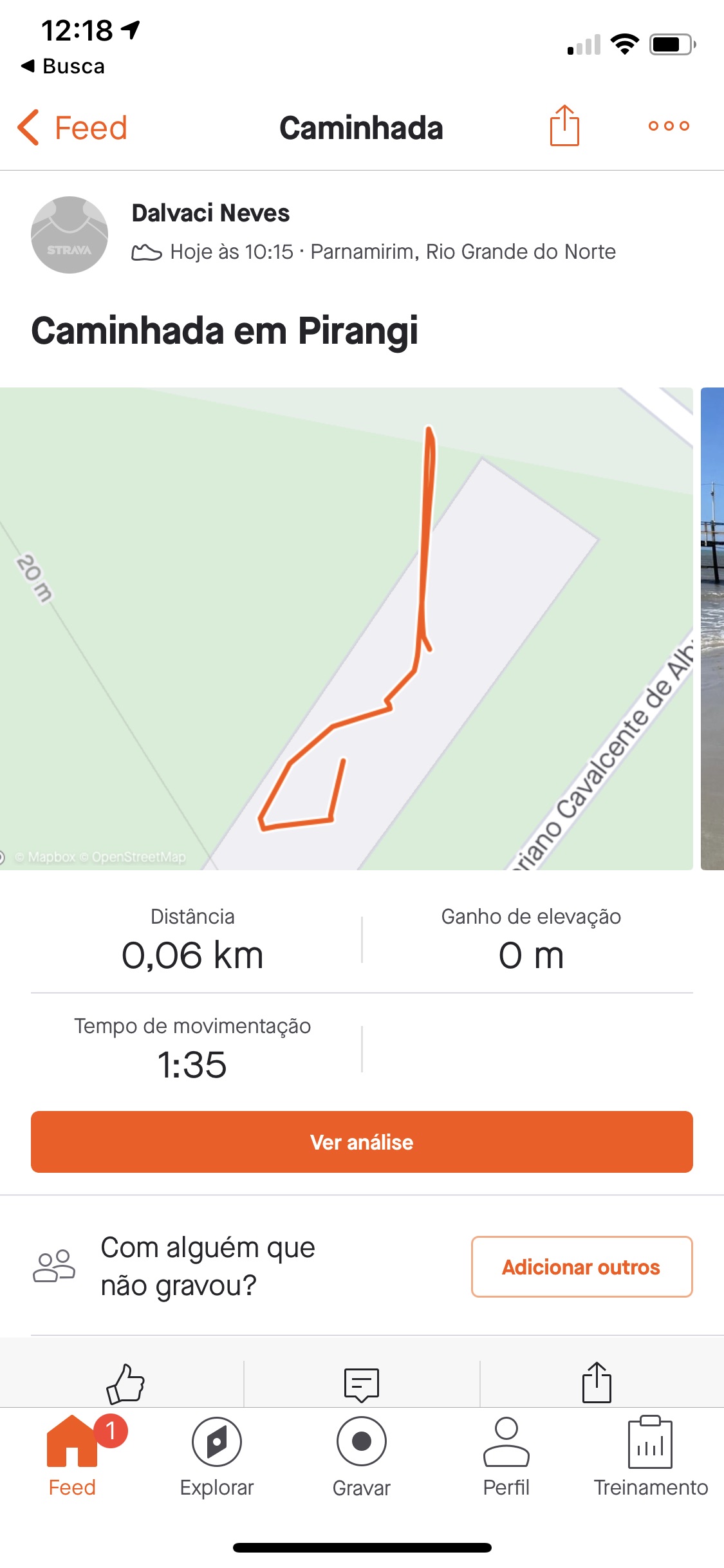Tap Adicionar outros to add people
Image resolution: width=724 pixels, height=1568 pixels.
(x=582, y=1267)
